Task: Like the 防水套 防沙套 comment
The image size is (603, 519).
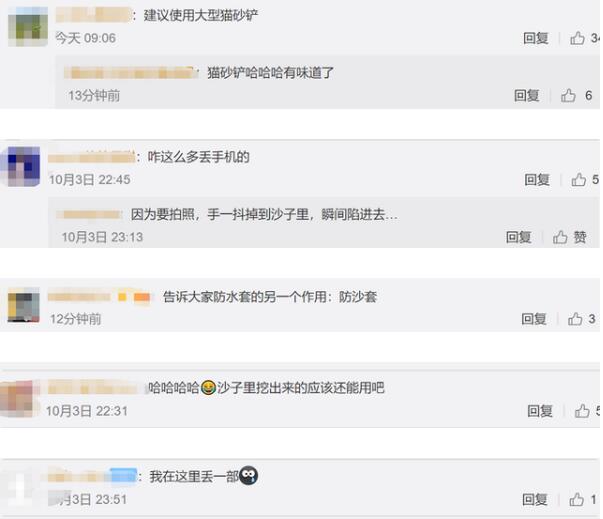Action: (576, 319)
